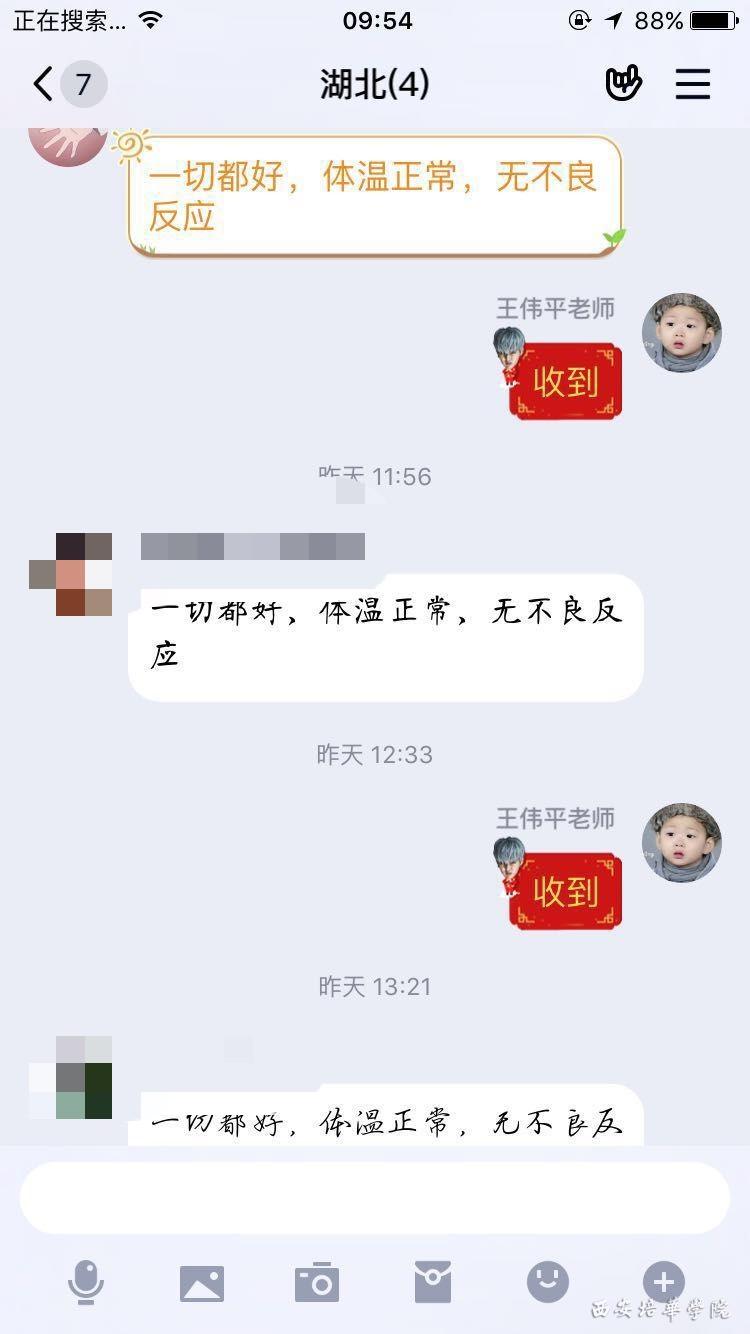Launch the camera to take a photo
This screenshot has height=1334, width=750.
coord(317,1283)
